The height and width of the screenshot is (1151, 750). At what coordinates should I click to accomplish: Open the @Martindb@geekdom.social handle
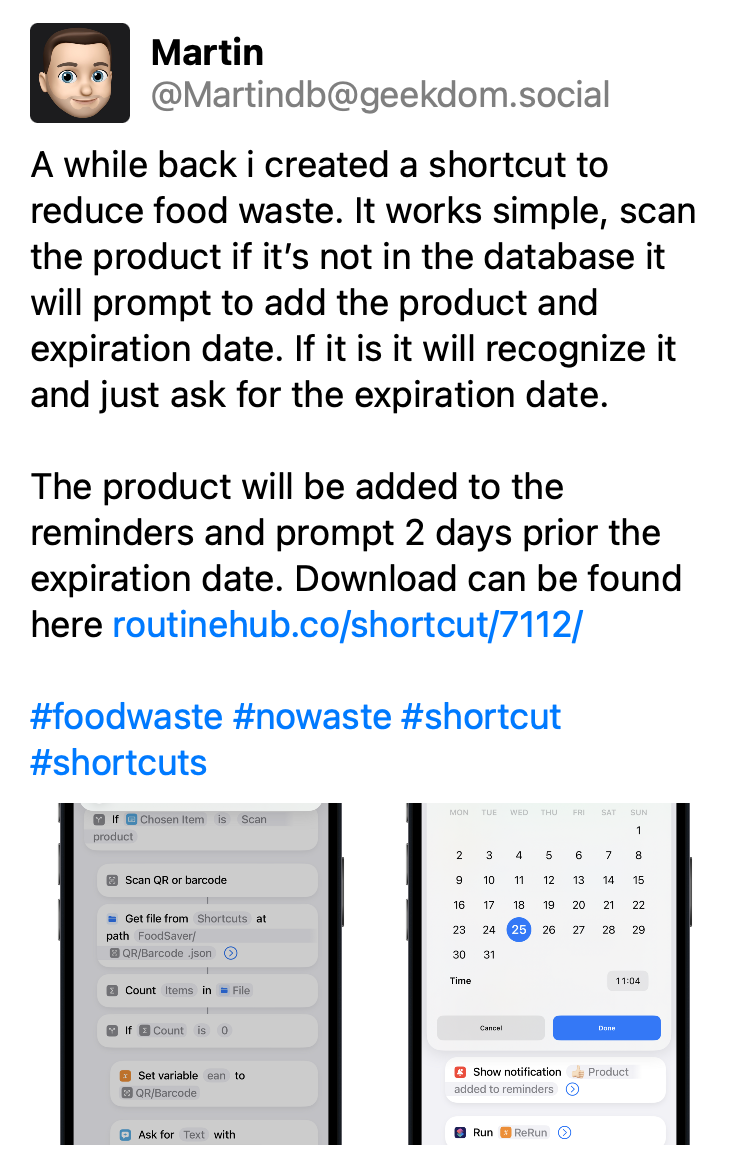(x=379, y=95)
